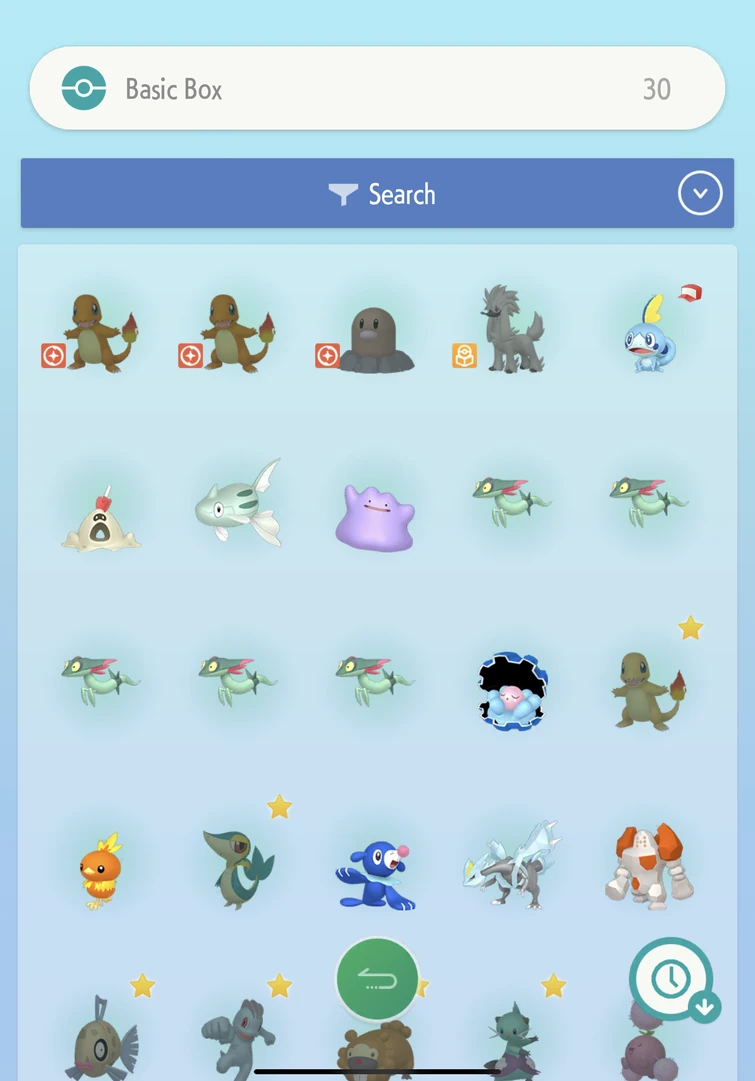
Task: Select the purple Ditto
Action: pos(375,517)
